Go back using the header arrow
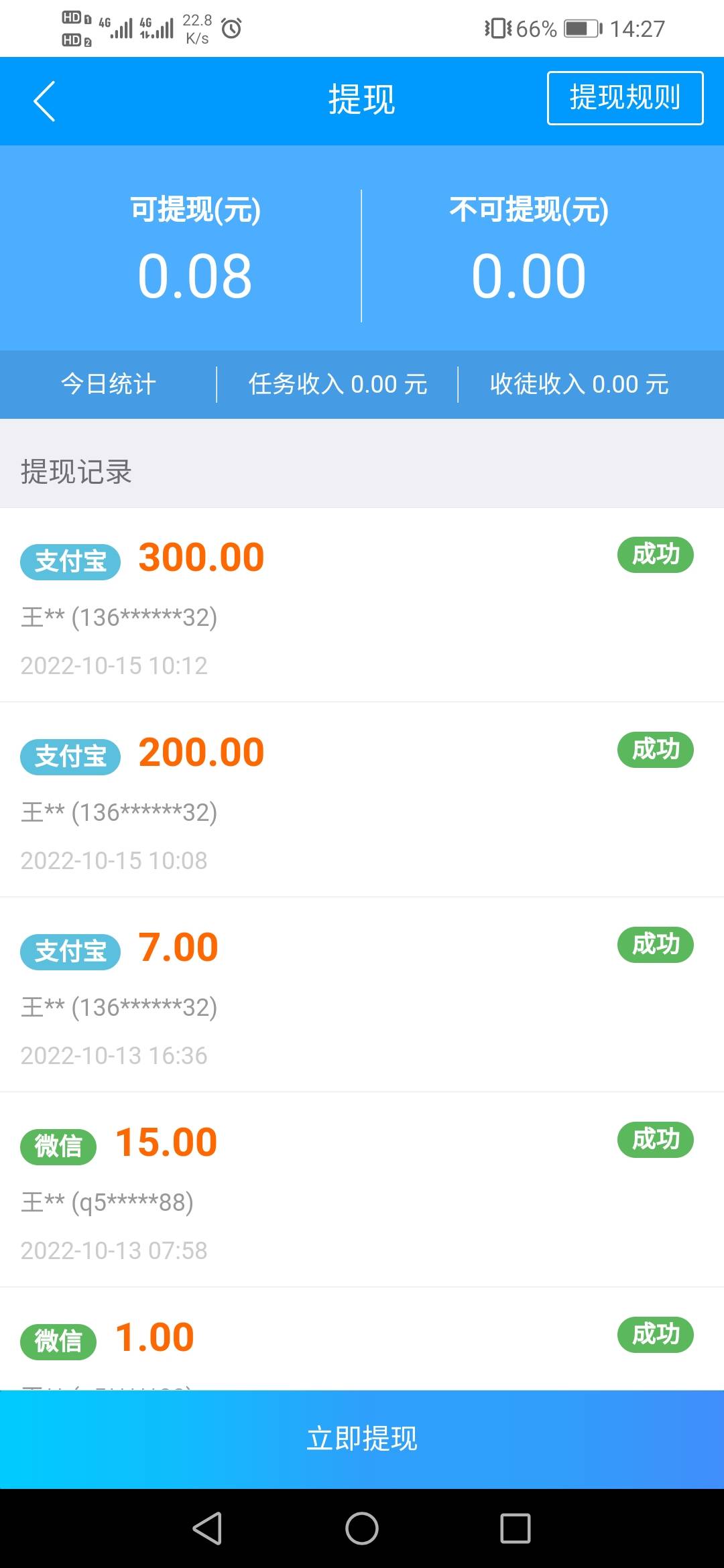The height and width of the screenshot is (1568, 724). (x=44, y=101)
